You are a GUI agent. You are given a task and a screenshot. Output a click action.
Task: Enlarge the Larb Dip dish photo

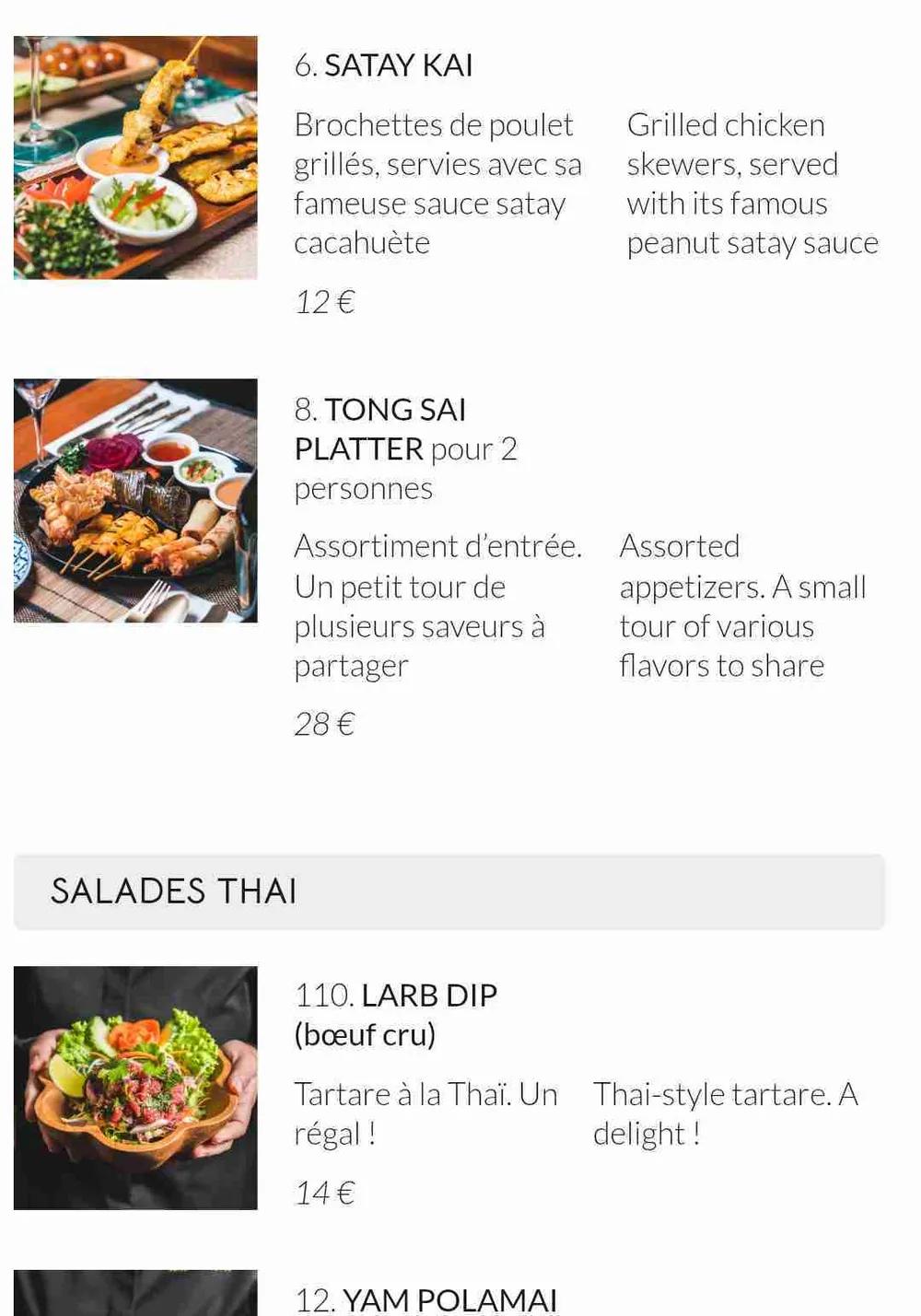(x=135, y=1088)
